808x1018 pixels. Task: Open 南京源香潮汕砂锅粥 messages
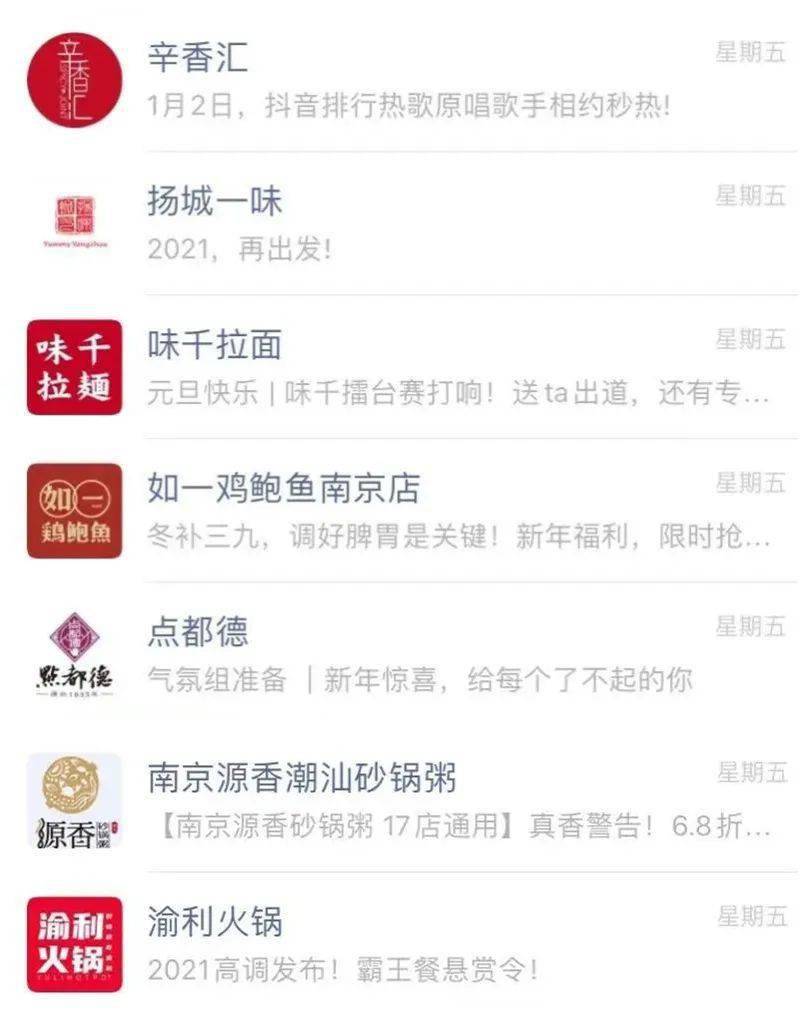pos(400,800)
